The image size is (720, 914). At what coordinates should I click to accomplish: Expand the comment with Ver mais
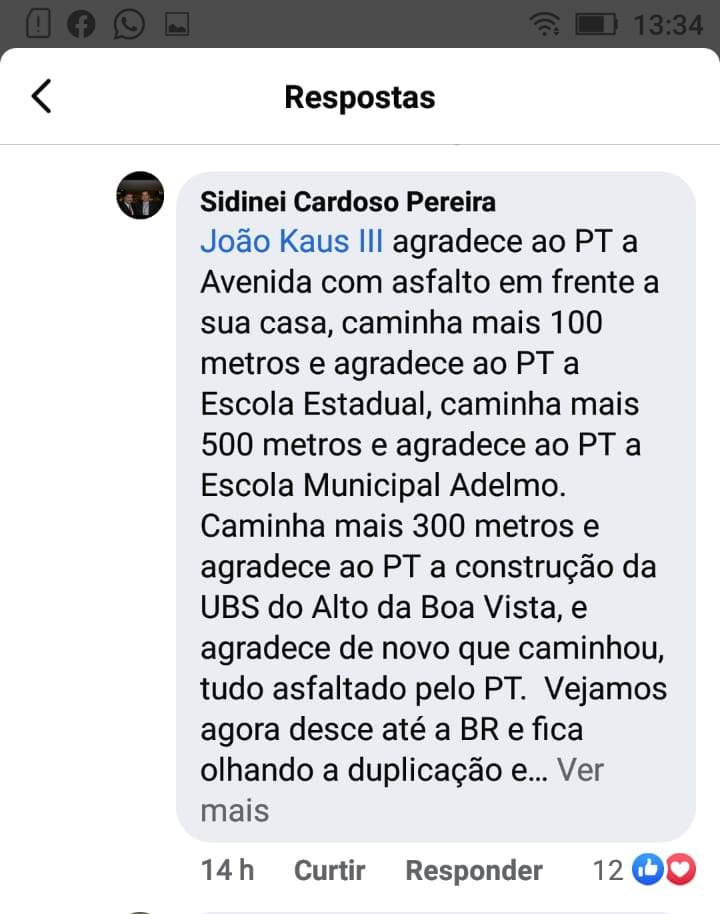pyautogui.click(x=580, y=770)
